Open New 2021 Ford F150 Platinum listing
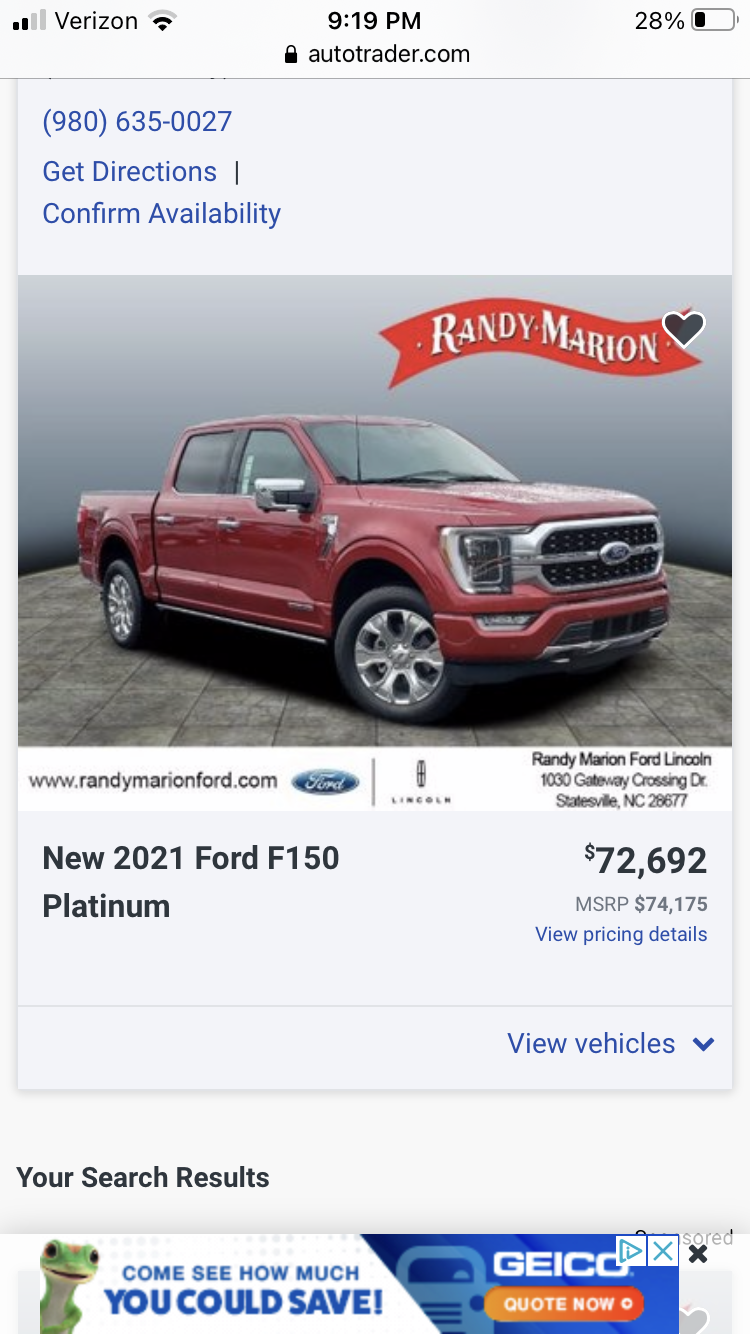 click(190, 882)
